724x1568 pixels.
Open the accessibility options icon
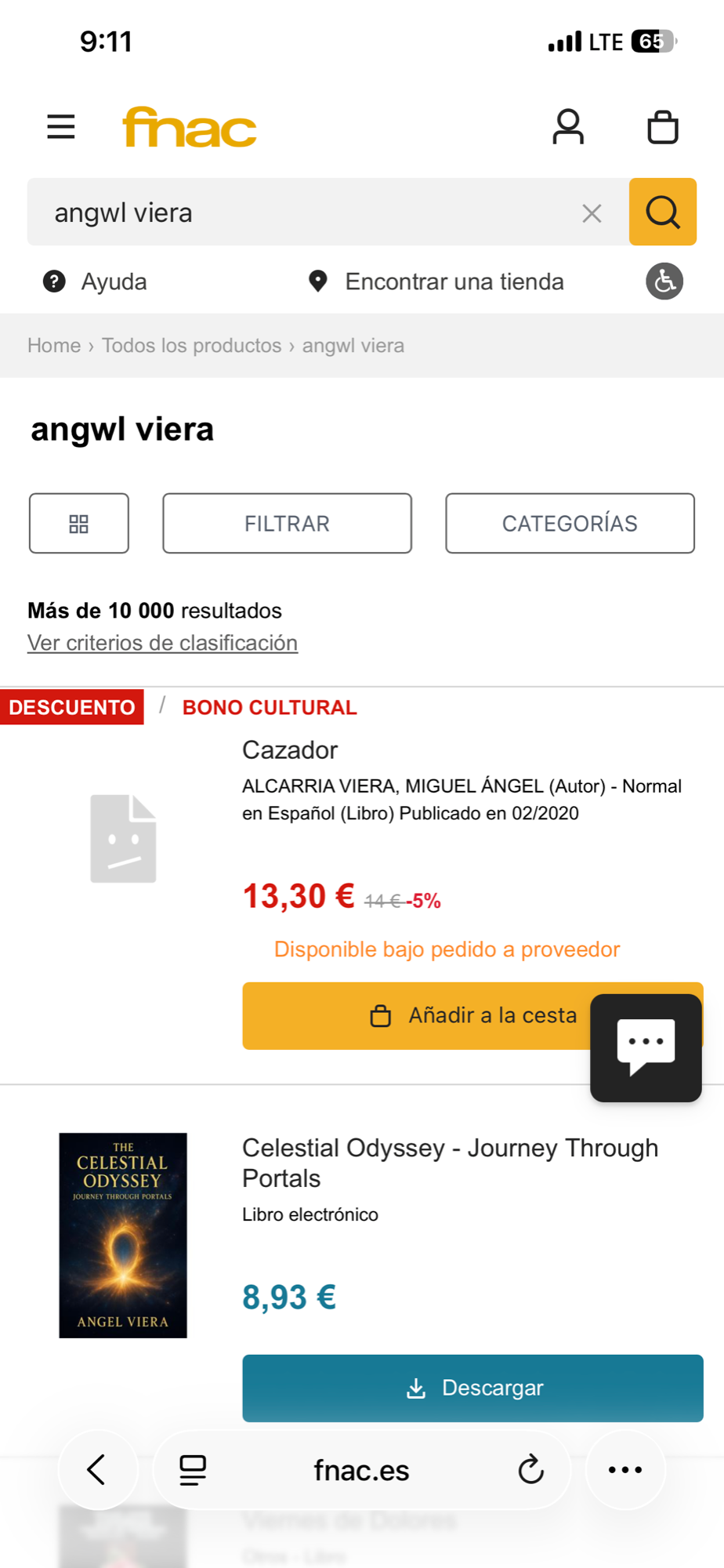(x=664, y=281)
